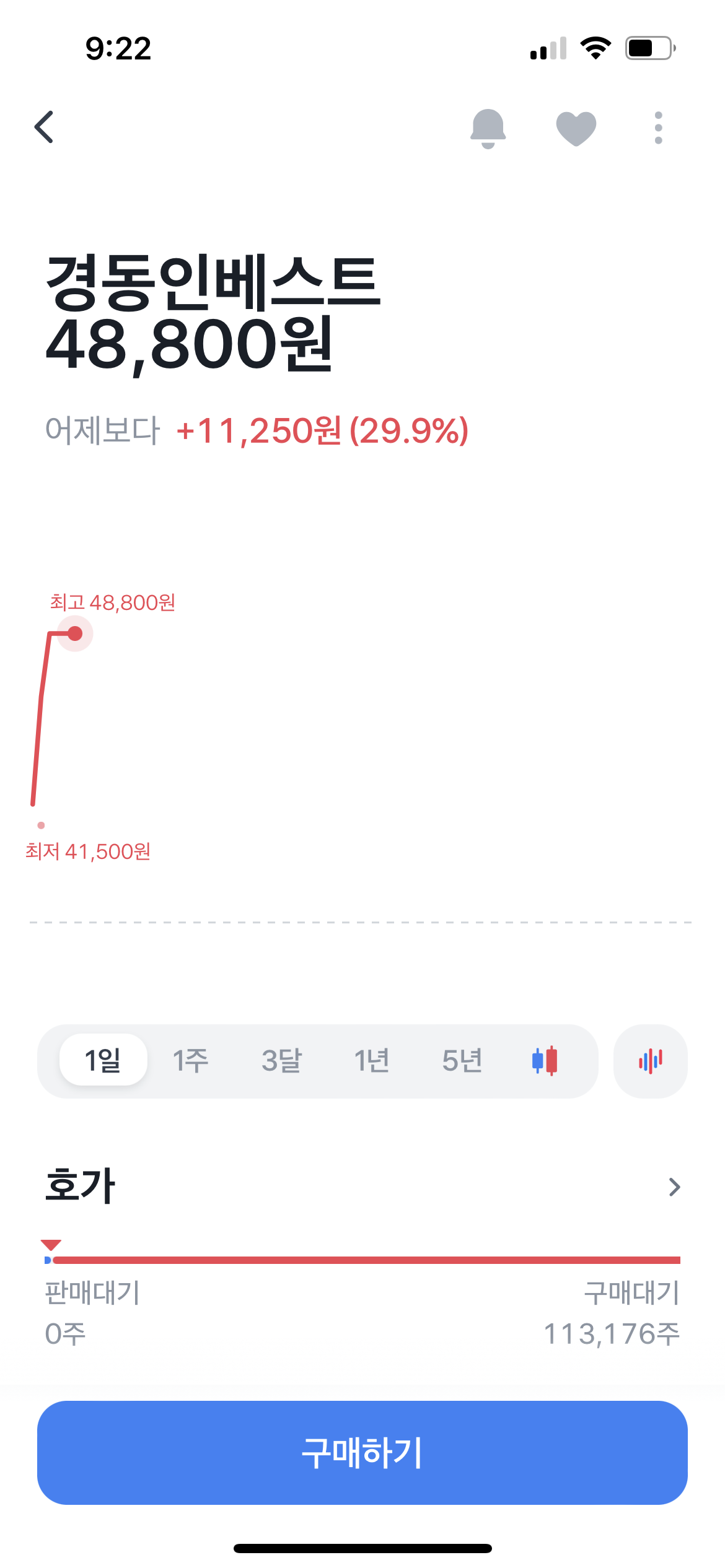The width and height of the screenshot is (725, 1568).
Task: Tap the lowest price dot on the chart
Action: pos(41,824)
